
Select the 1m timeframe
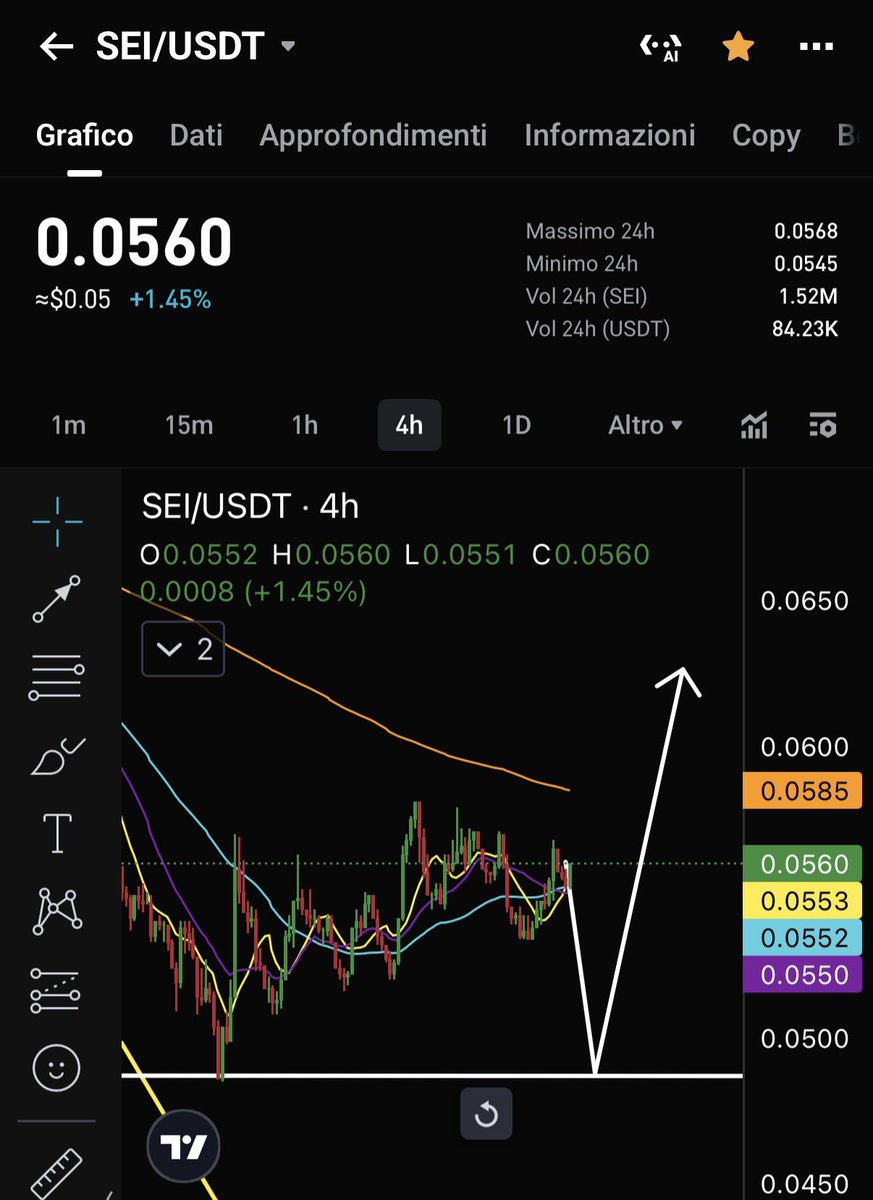(x=68, y=426)
